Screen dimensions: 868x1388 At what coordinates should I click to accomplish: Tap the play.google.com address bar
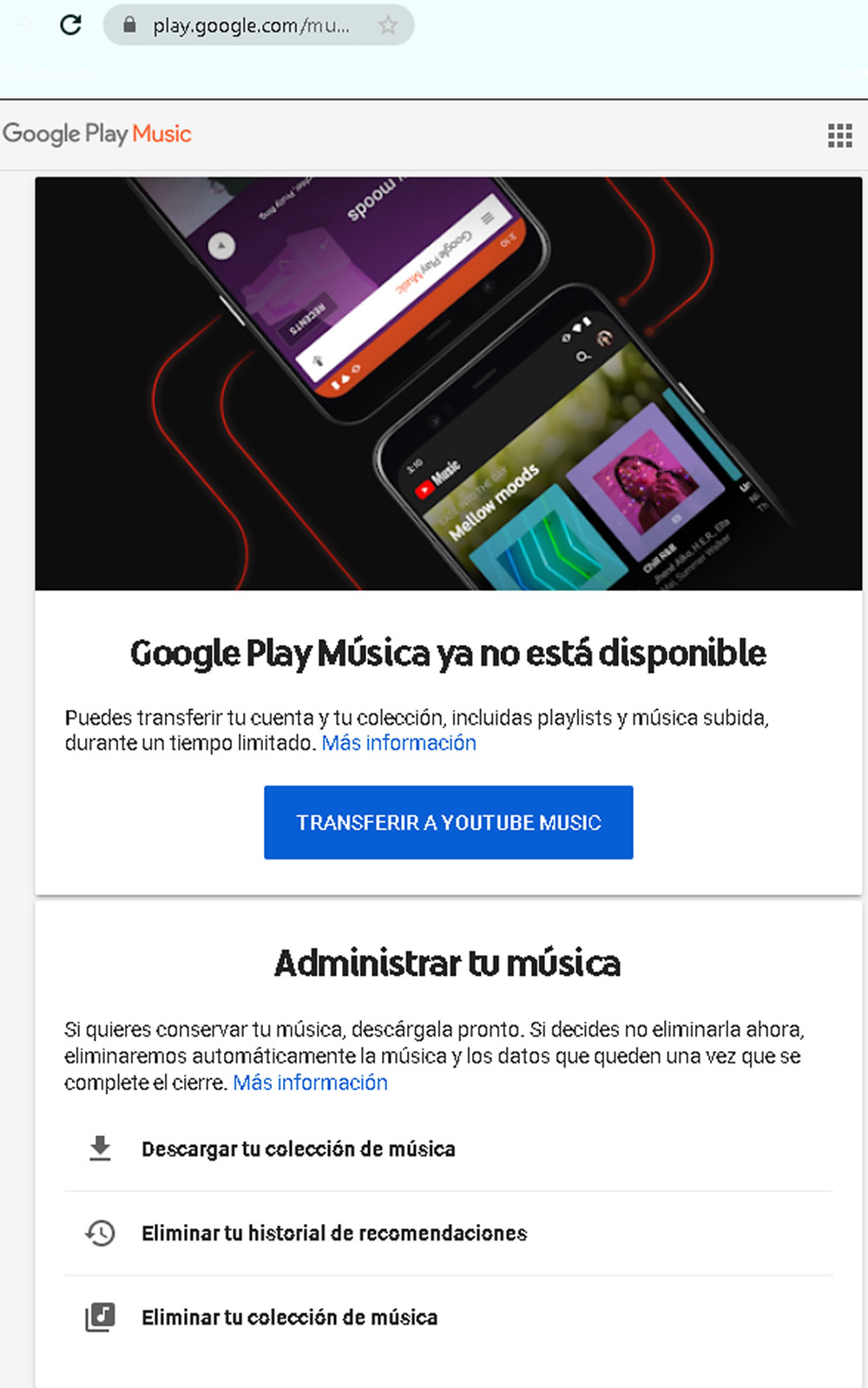coord(250,26)
